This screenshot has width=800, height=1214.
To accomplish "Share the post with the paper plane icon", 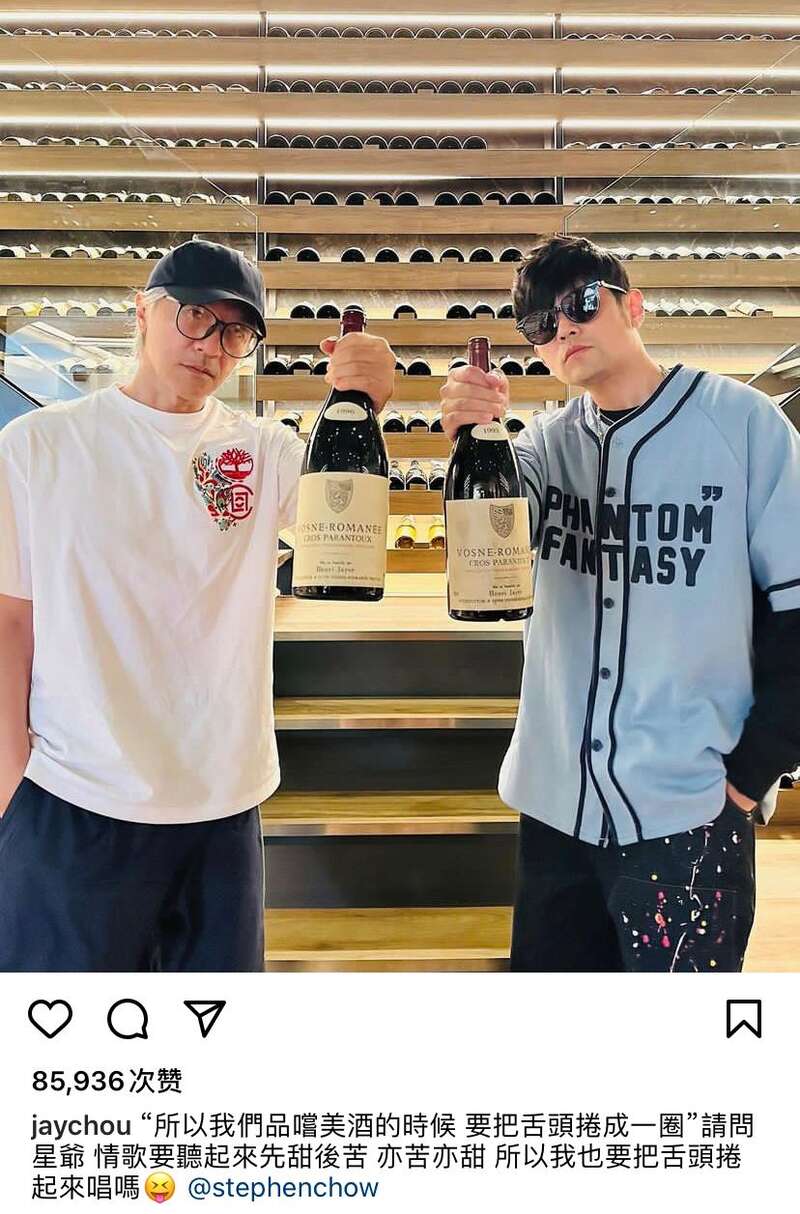I will pos(205,1018).
